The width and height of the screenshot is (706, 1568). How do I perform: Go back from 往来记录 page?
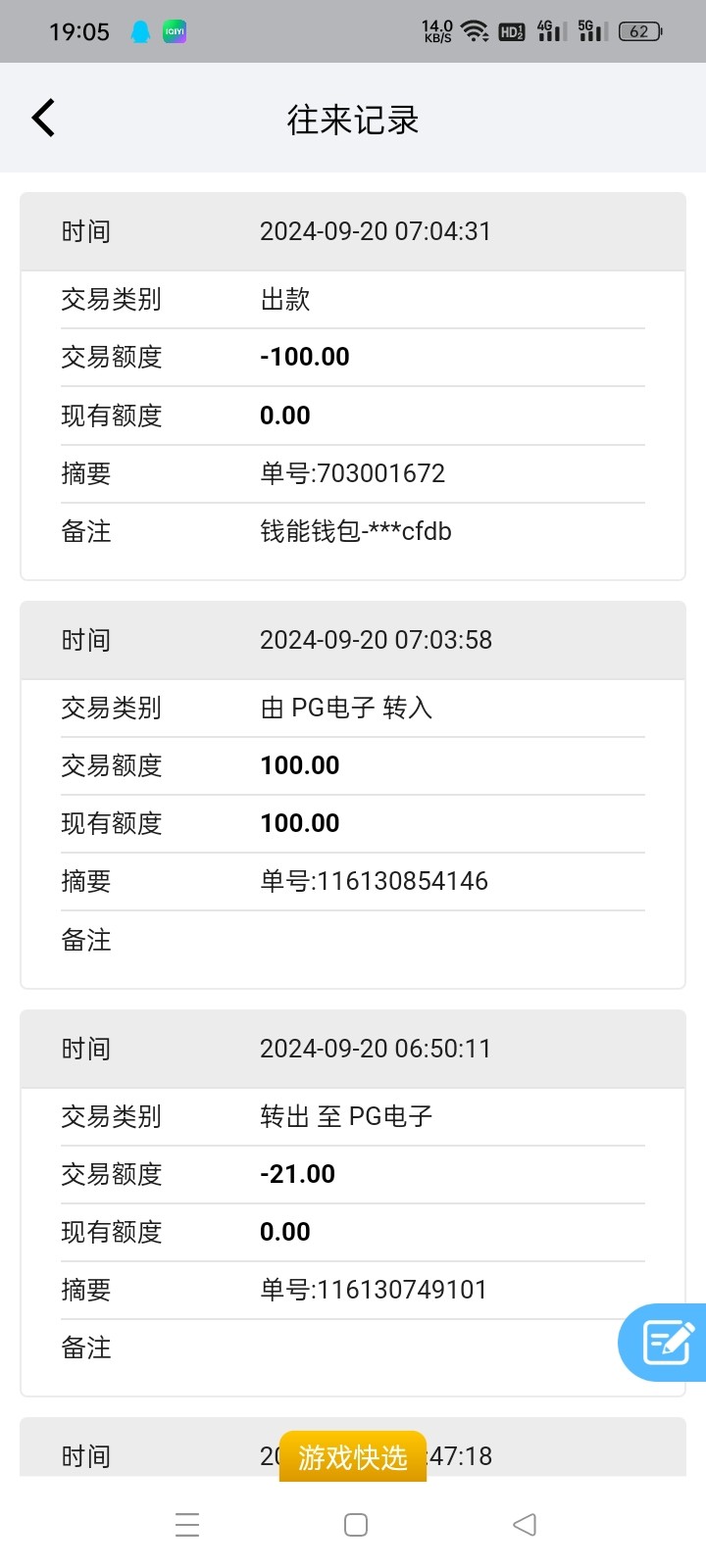(43, 119)
